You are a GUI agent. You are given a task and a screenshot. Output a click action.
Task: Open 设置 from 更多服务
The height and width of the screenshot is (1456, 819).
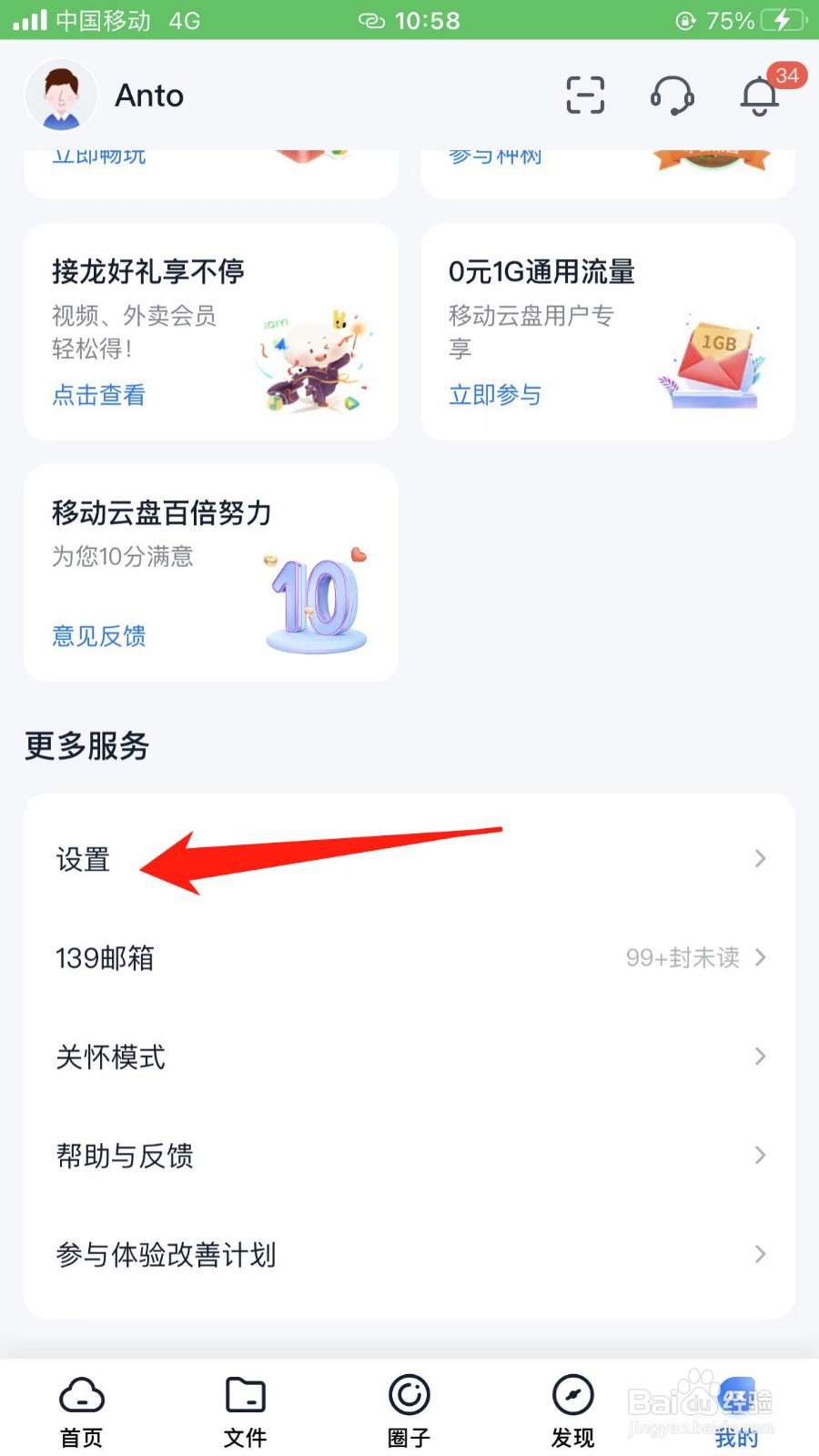click(82, 859)
